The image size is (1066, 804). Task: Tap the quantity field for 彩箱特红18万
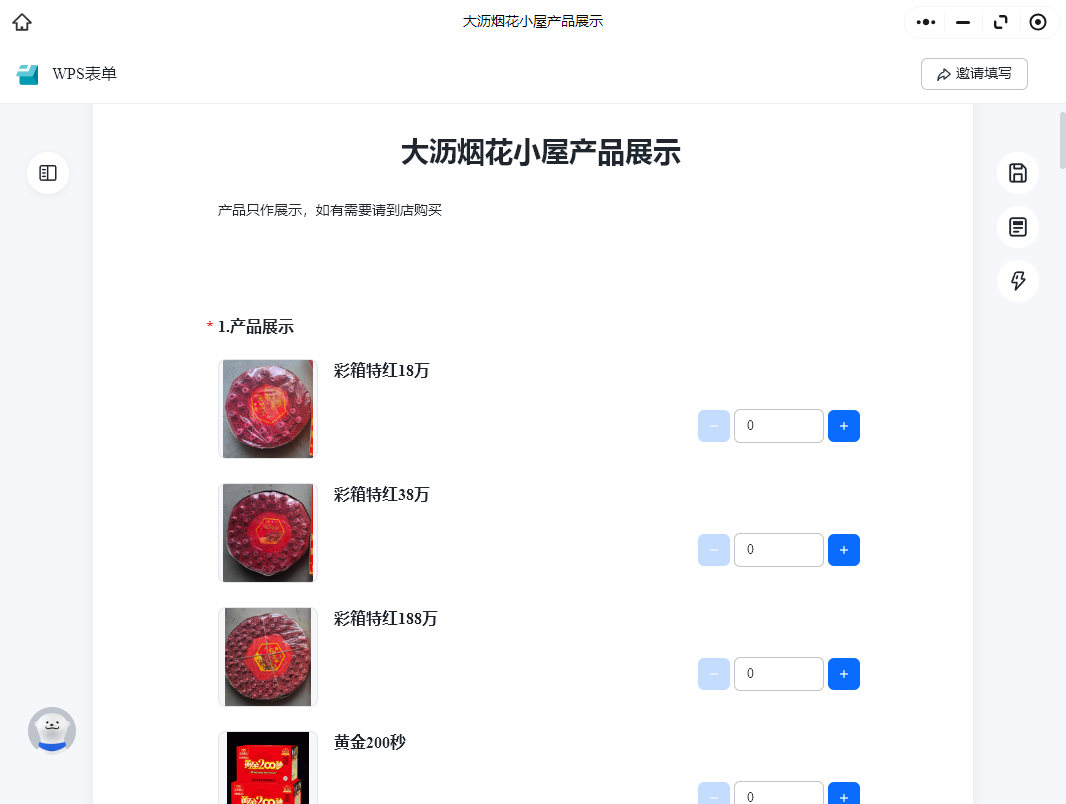(x=778, y=426)
